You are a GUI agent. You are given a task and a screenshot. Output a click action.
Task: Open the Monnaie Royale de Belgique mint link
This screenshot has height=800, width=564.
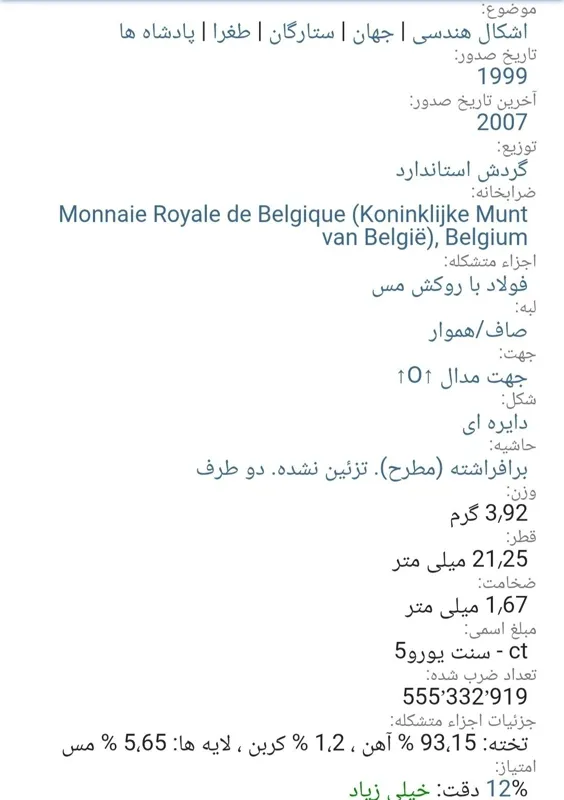[293, 226]
